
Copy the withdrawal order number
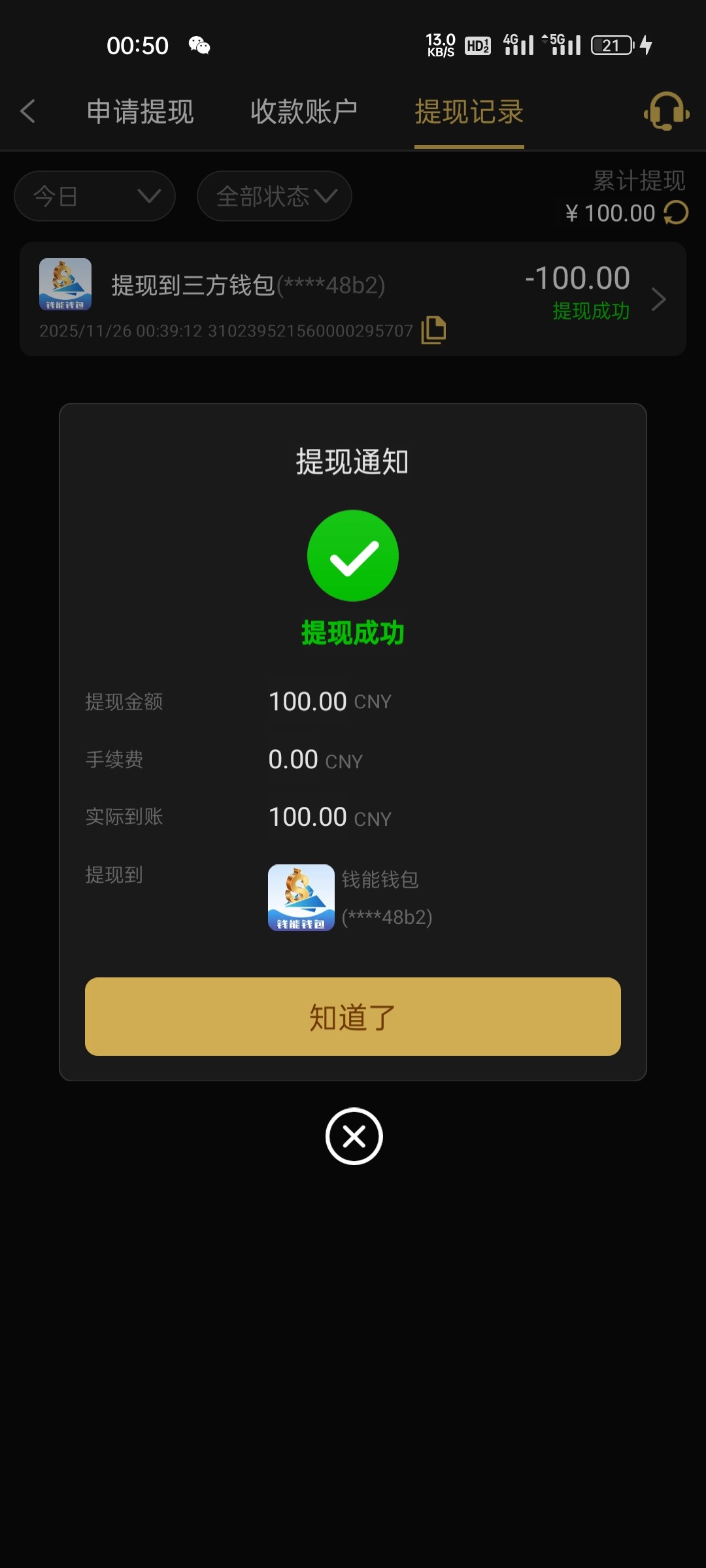coord(433,330)
